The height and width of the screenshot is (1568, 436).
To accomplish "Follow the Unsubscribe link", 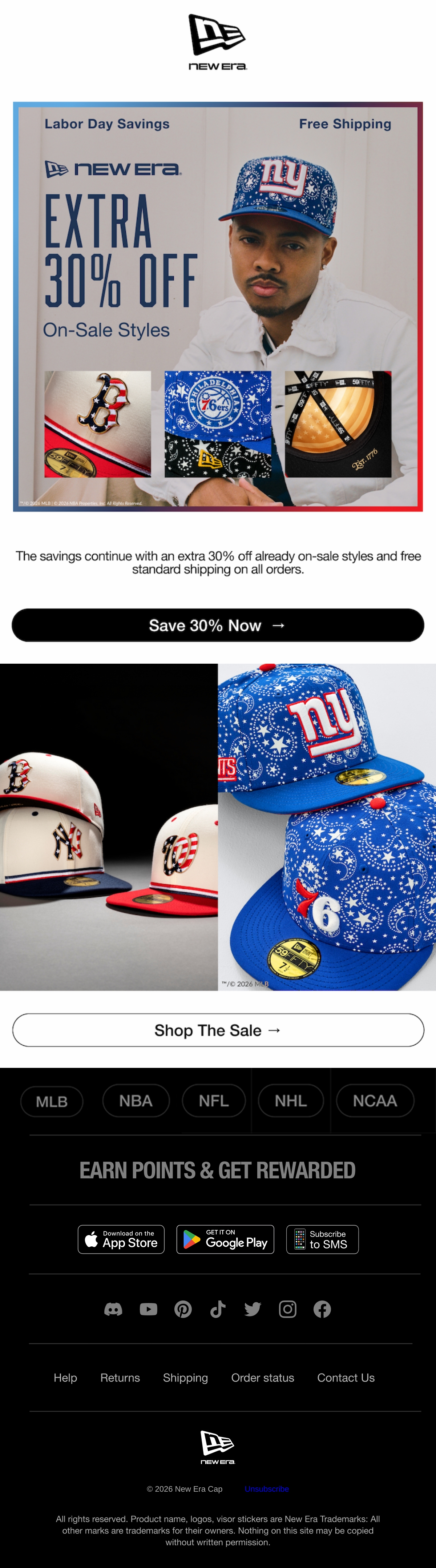I will point(267,1488).
